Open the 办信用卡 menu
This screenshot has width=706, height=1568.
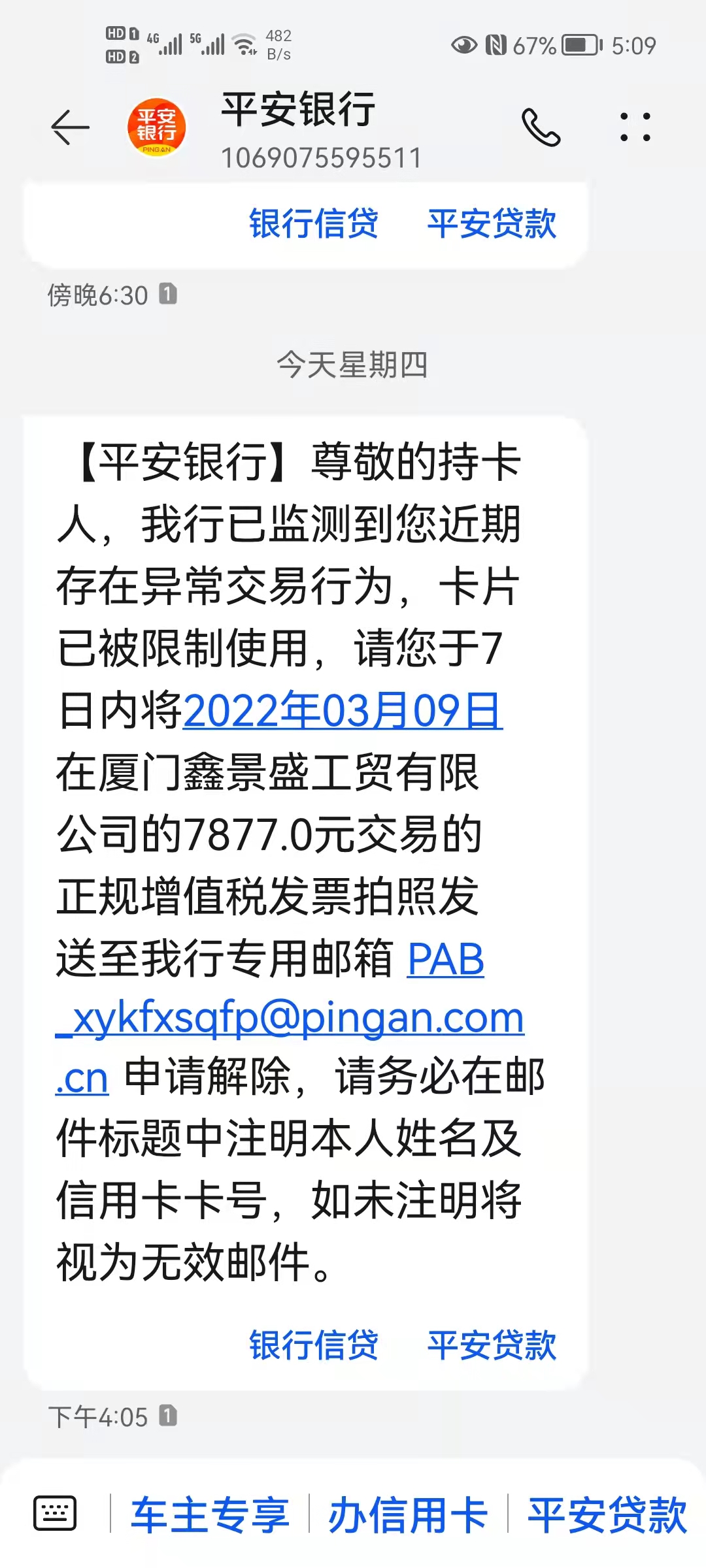click(408, 1514)
